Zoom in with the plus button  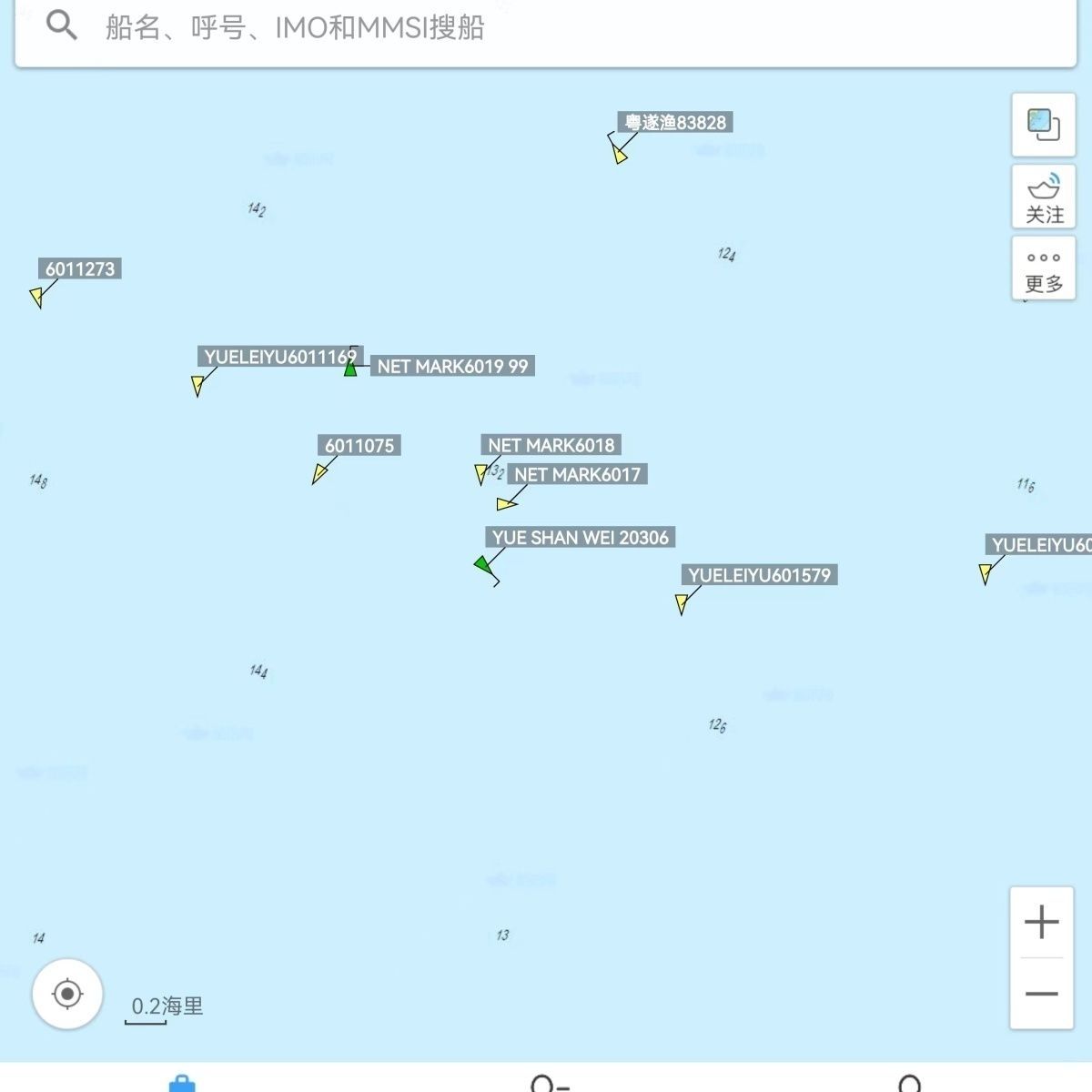[x=1042, y=922]
